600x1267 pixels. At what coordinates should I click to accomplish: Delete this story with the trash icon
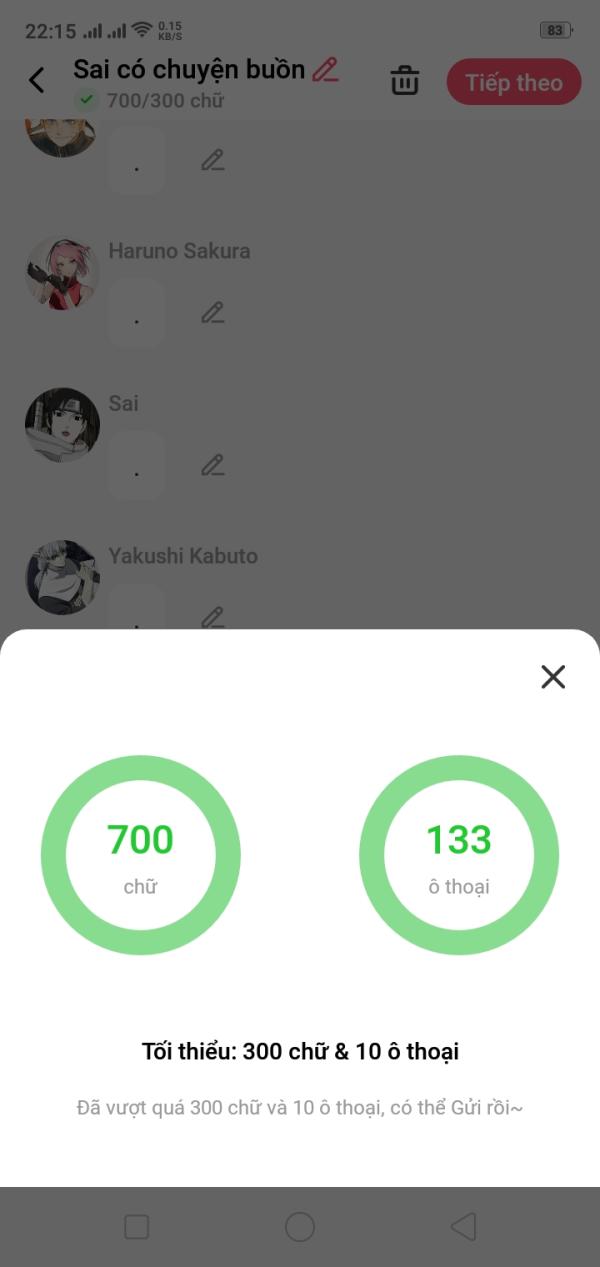point(405,81)
